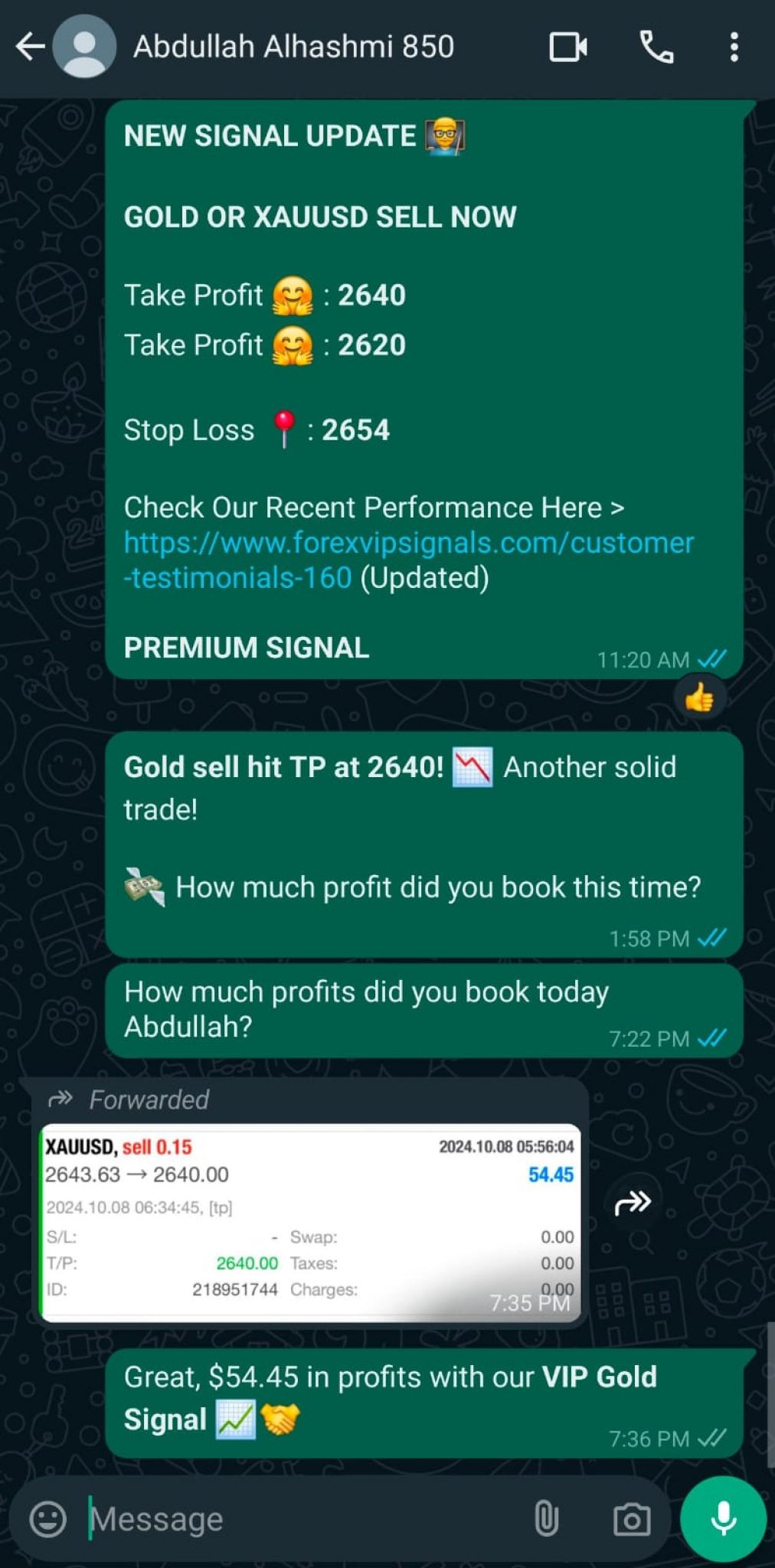View the thumbs-up reaction on signal message
This screenshot has width=775, height=1568.
pyautogui.click(x=699, y=698)
